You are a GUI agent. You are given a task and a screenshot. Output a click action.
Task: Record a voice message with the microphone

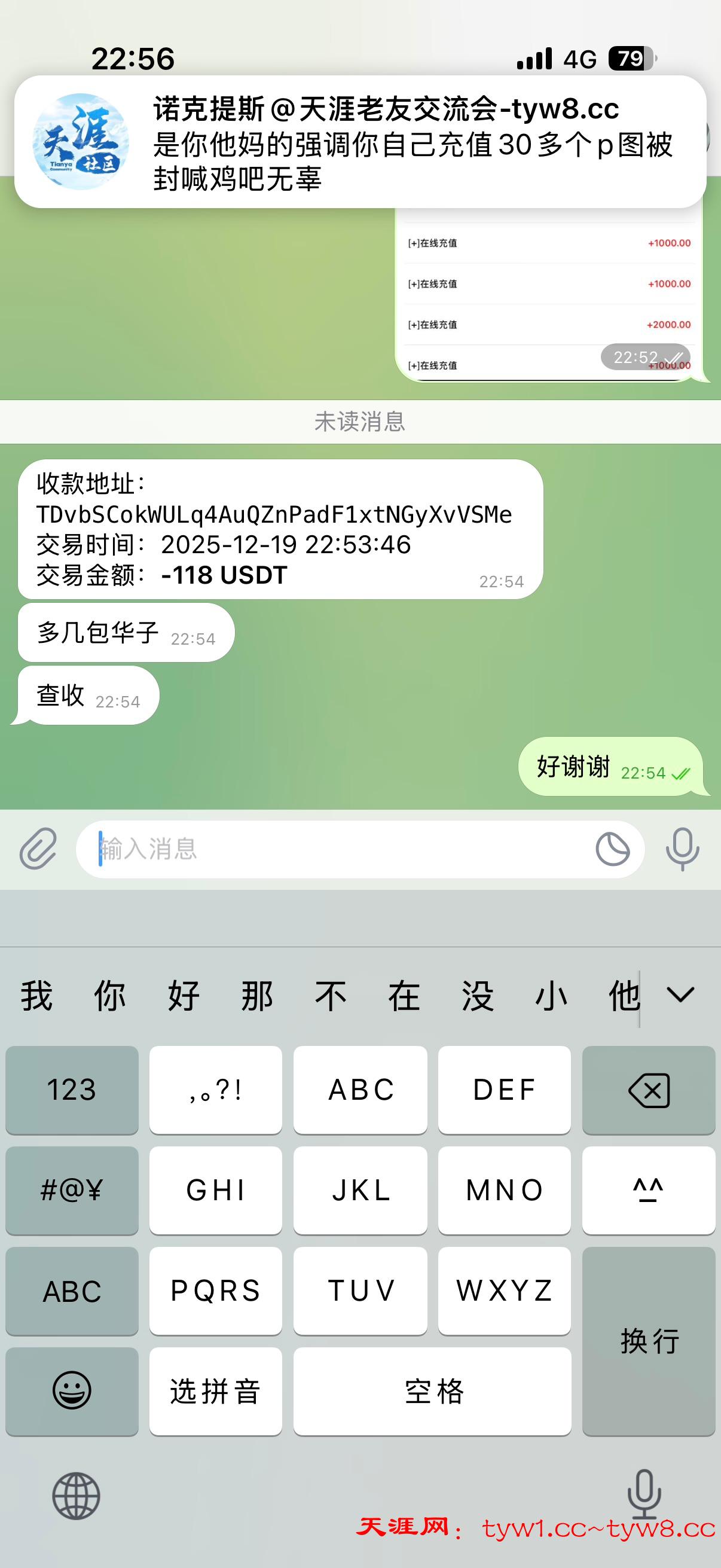682,848
